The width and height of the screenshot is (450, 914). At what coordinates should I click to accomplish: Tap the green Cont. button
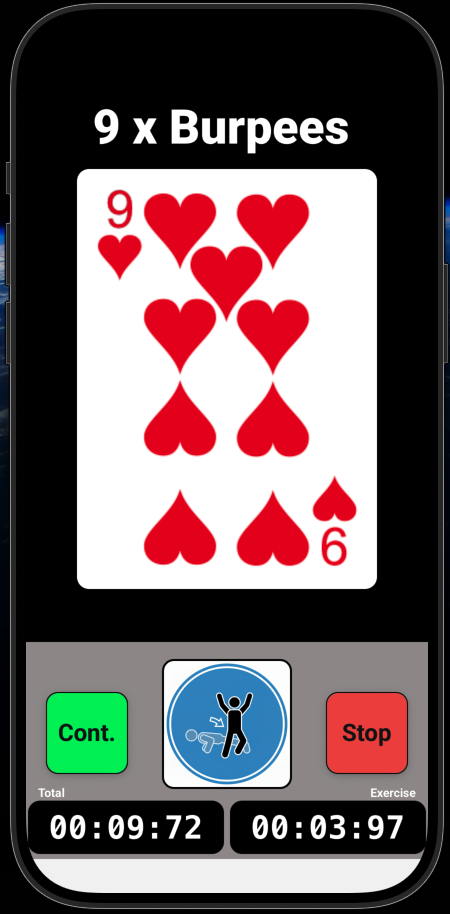pos(87,733)
